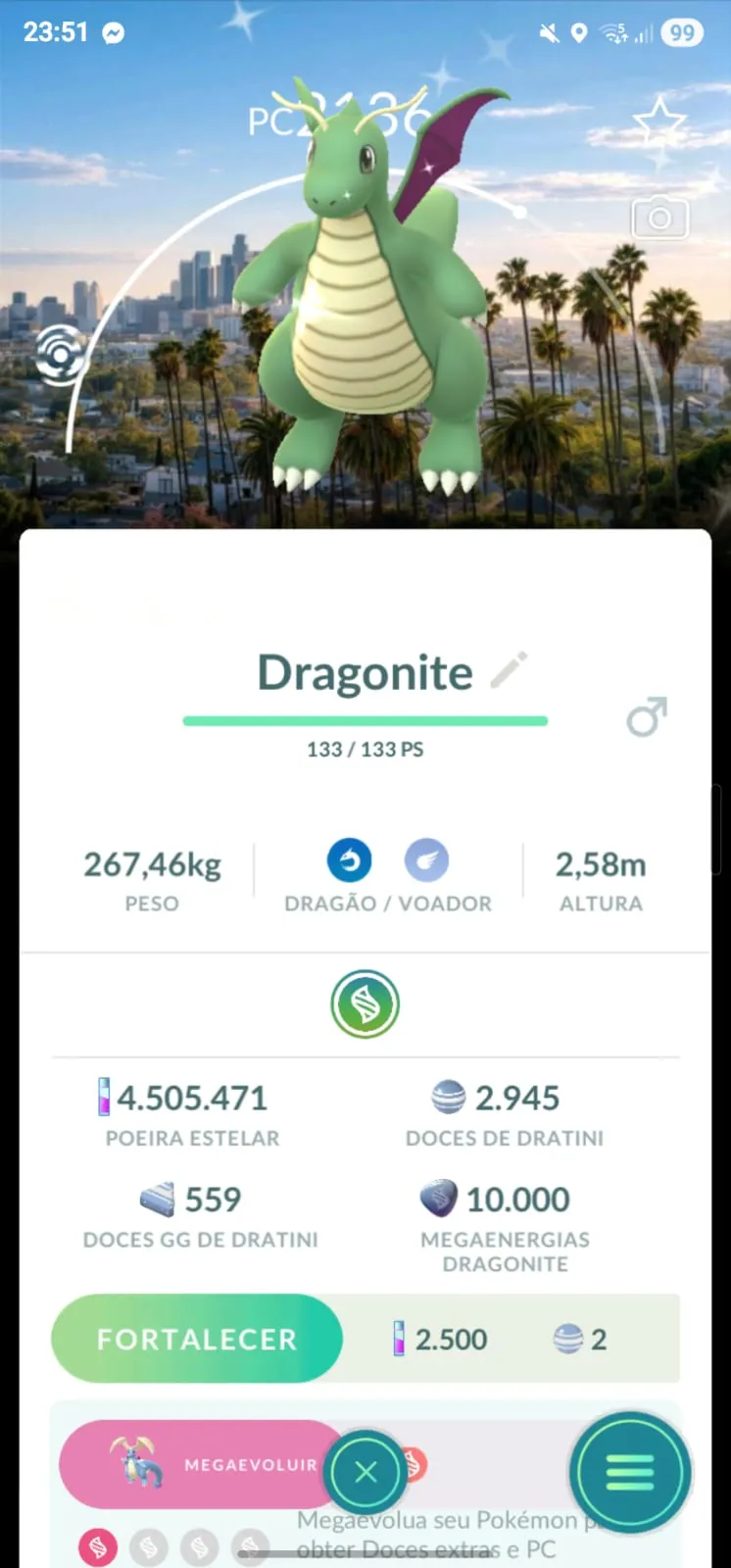This screenshot has width=731, height=1568.
Task: Select the green Mega Evolution symbol
Action: pos(365,1004)
